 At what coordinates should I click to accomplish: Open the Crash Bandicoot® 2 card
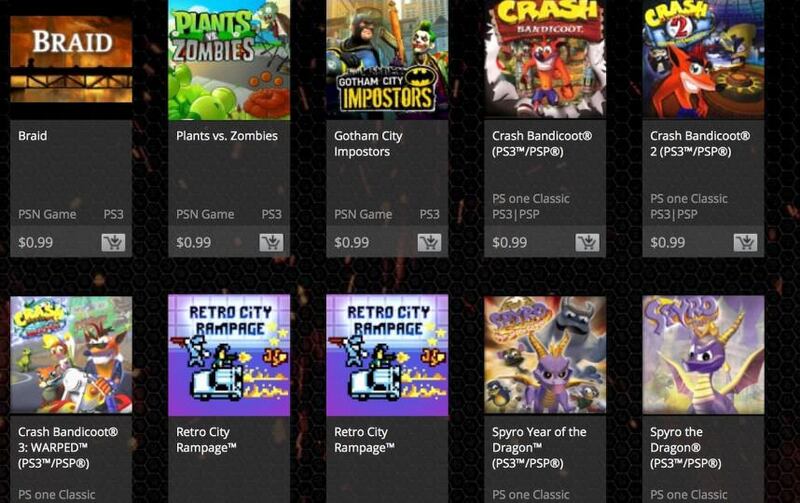tap(703, 60)
